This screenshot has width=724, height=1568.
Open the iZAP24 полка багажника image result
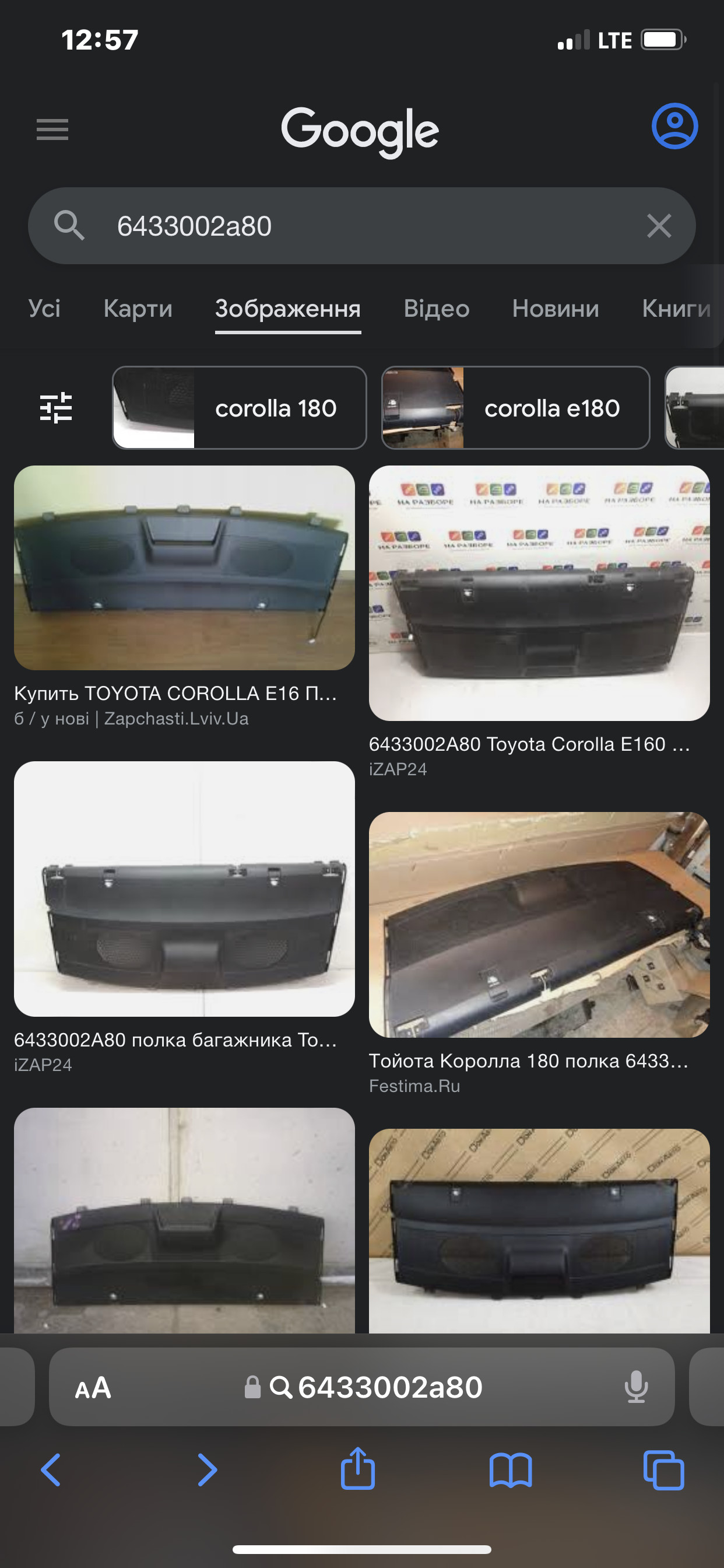pos(184,888)
